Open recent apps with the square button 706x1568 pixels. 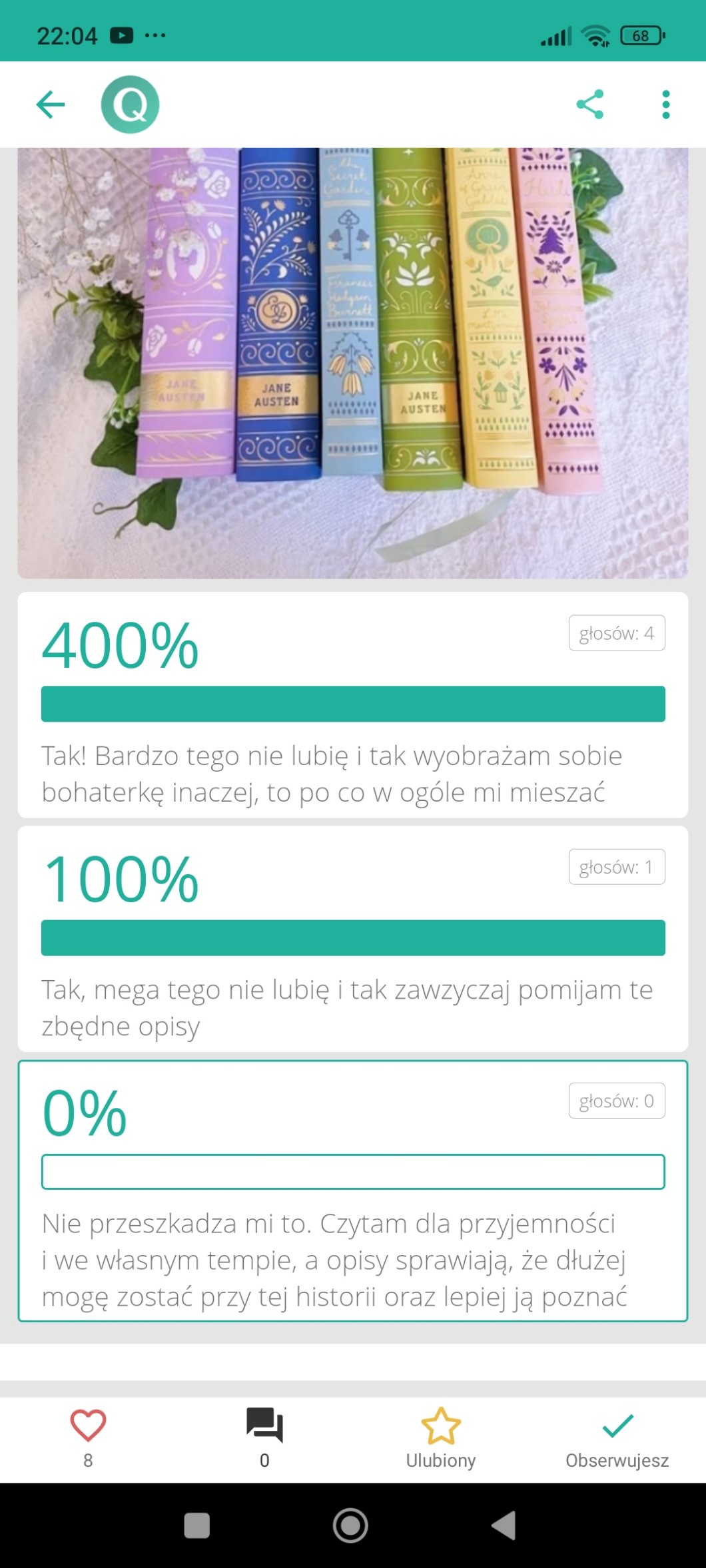click(196, 1525)
